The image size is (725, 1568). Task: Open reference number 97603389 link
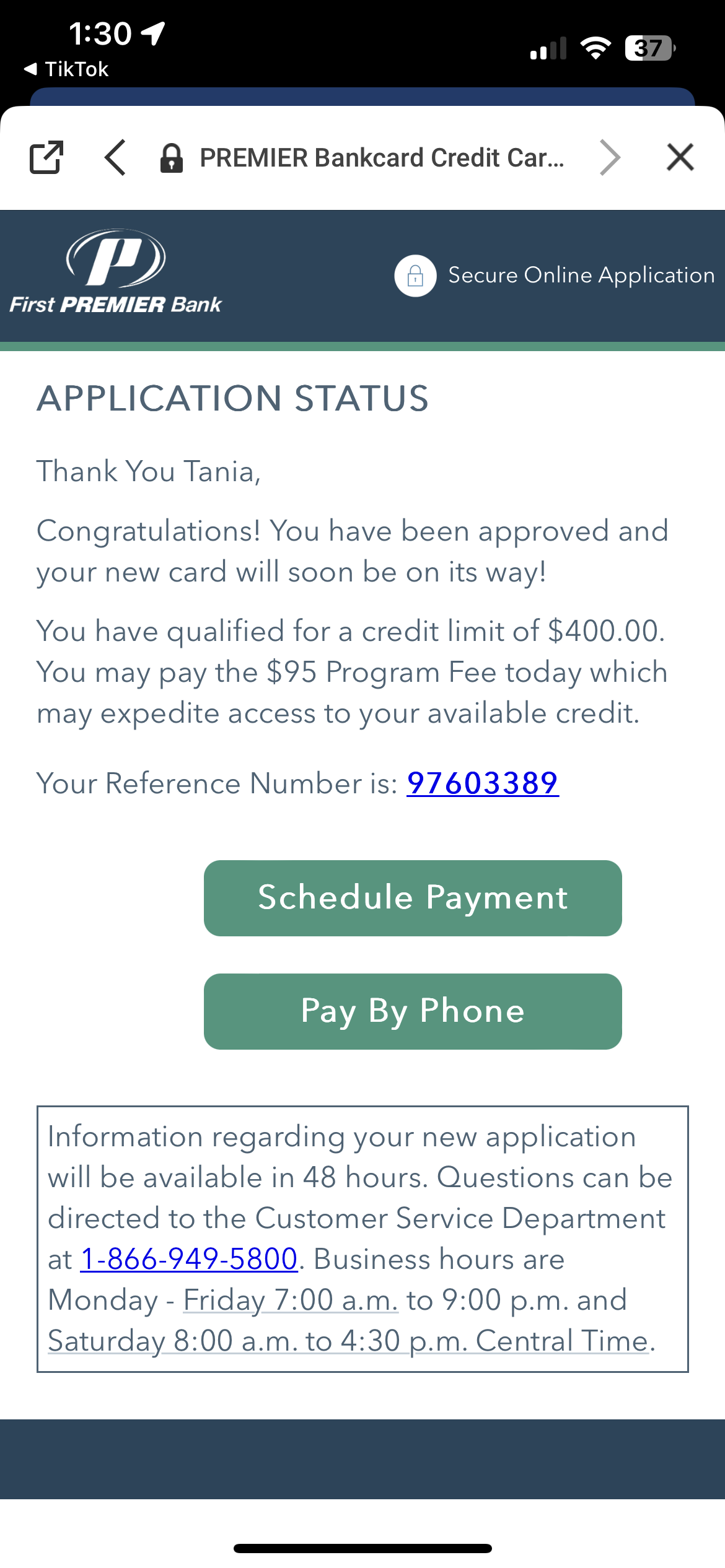[x=483, y=783]
